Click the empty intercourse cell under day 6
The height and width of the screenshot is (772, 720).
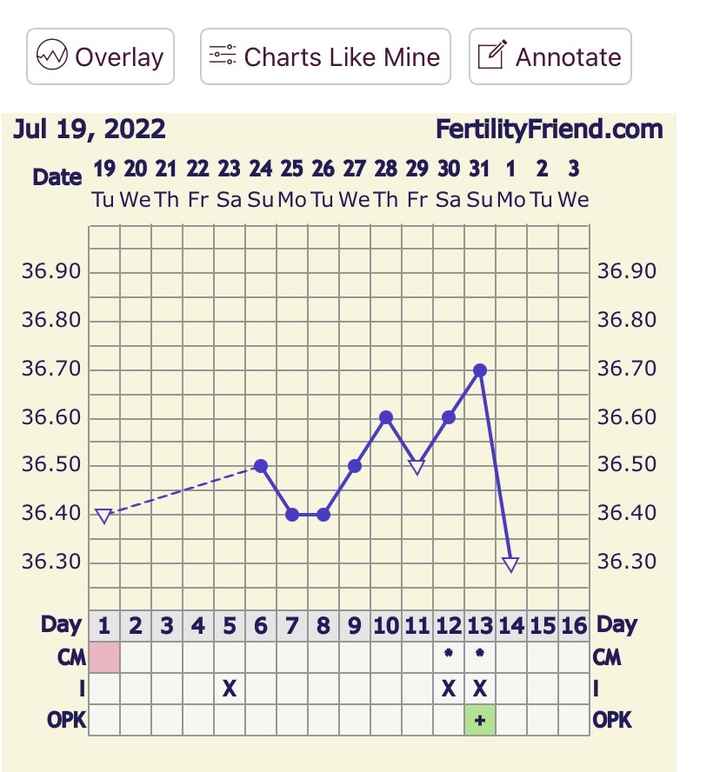[260, 688]
